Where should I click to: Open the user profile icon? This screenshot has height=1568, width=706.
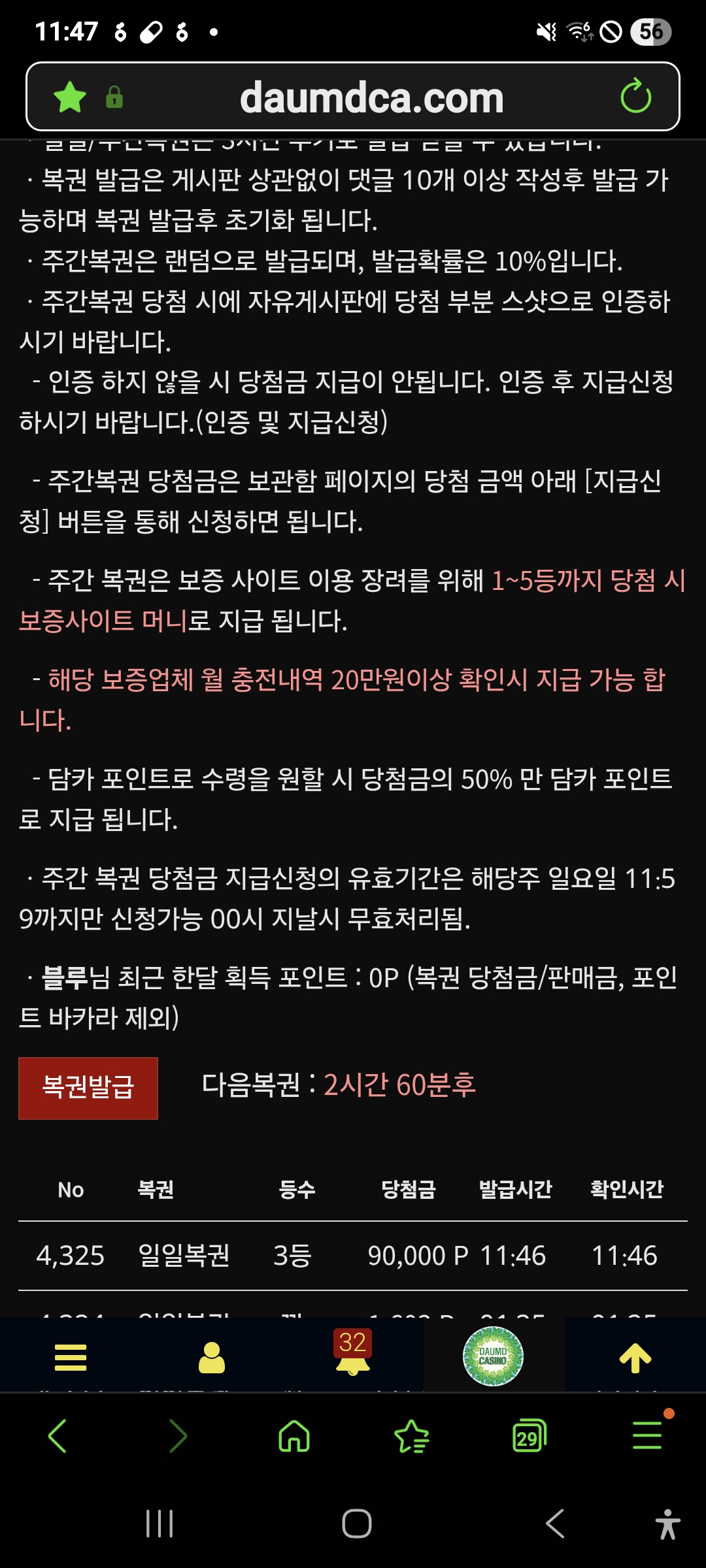tap(212, 1357)
